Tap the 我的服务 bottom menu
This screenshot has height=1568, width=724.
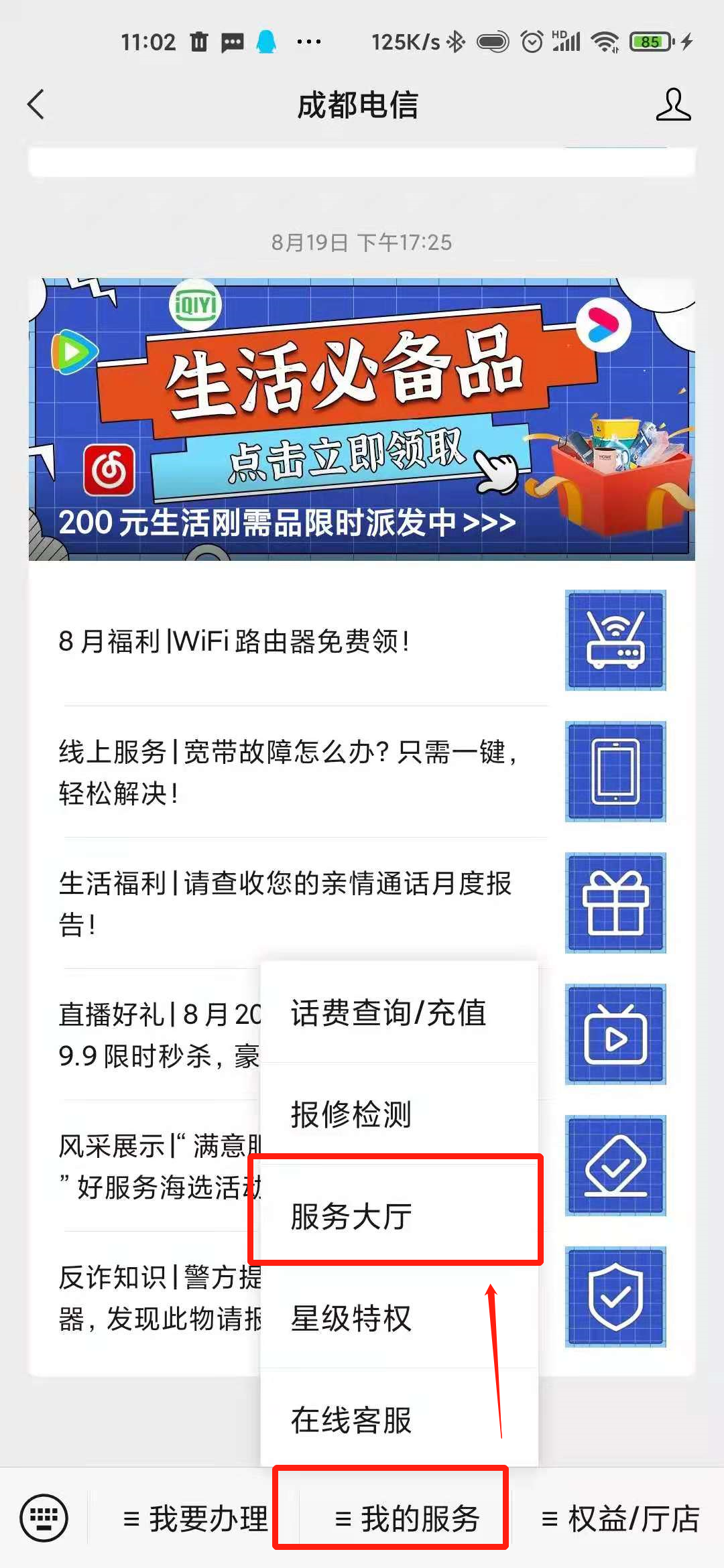(x=406, y=1518)
